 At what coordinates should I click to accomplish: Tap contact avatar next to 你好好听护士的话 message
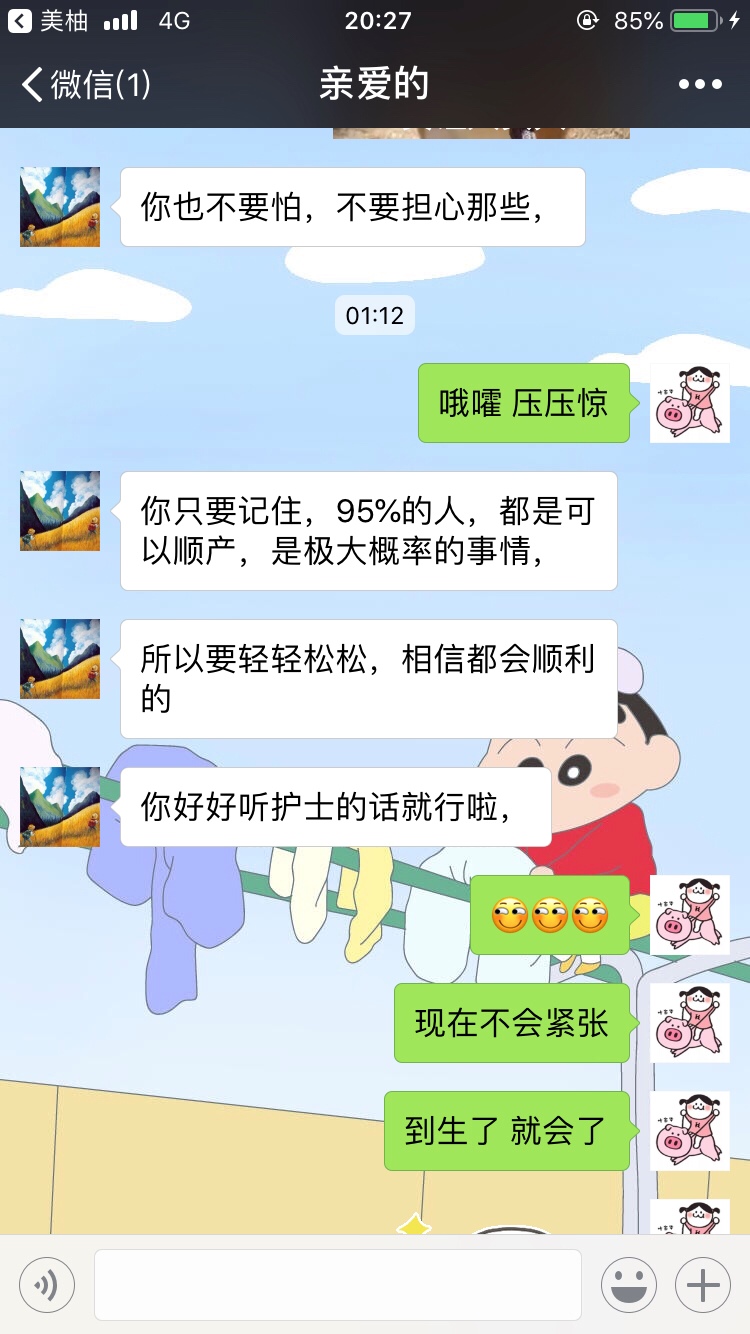coord(60,807)
